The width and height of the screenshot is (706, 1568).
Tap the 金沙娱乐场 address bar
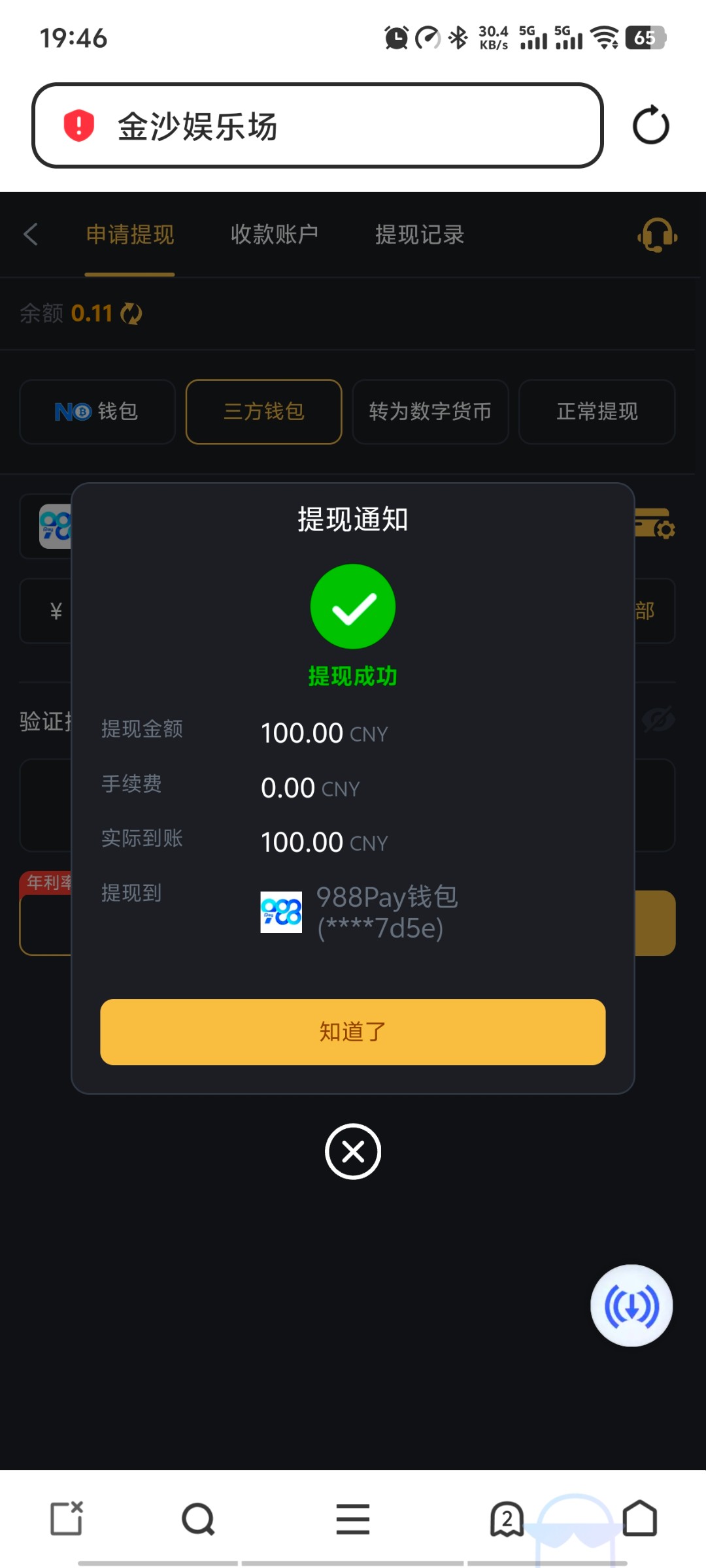[317, 125]
